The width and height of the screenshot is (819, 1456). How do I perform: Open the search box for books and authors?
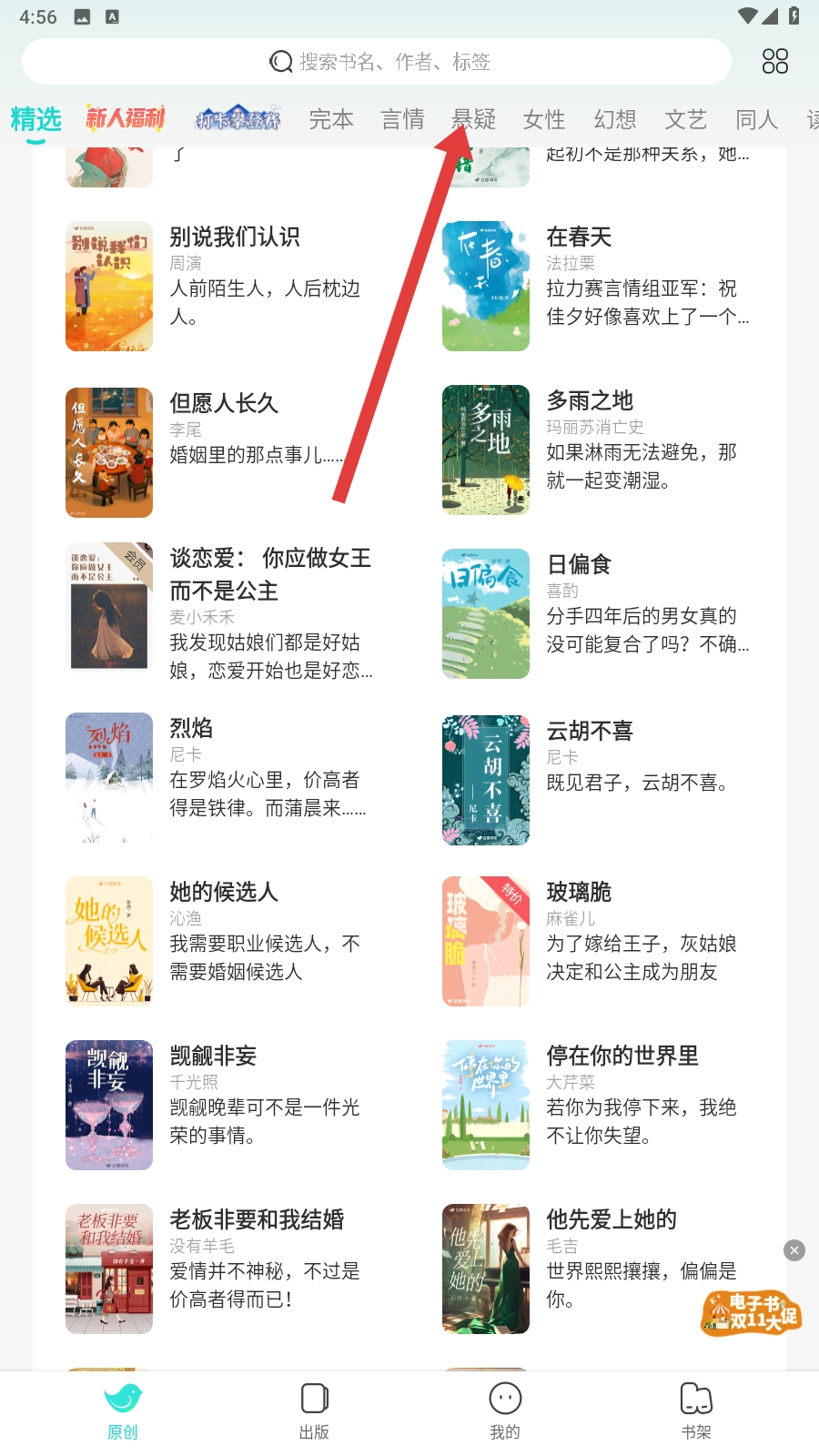(x=377, y=61)
